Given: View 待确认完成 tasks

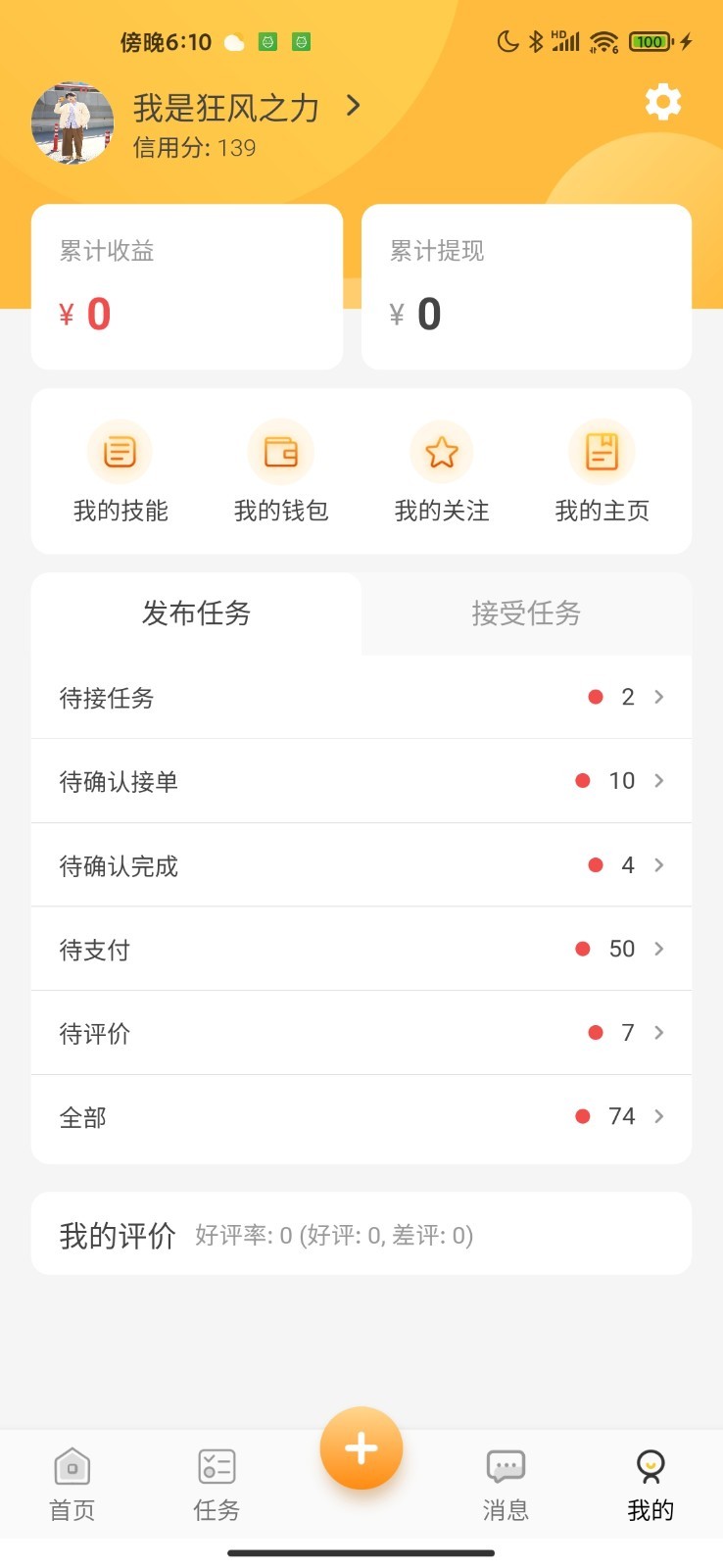Looking at the screenshot, I should click(x=361, y=865).
